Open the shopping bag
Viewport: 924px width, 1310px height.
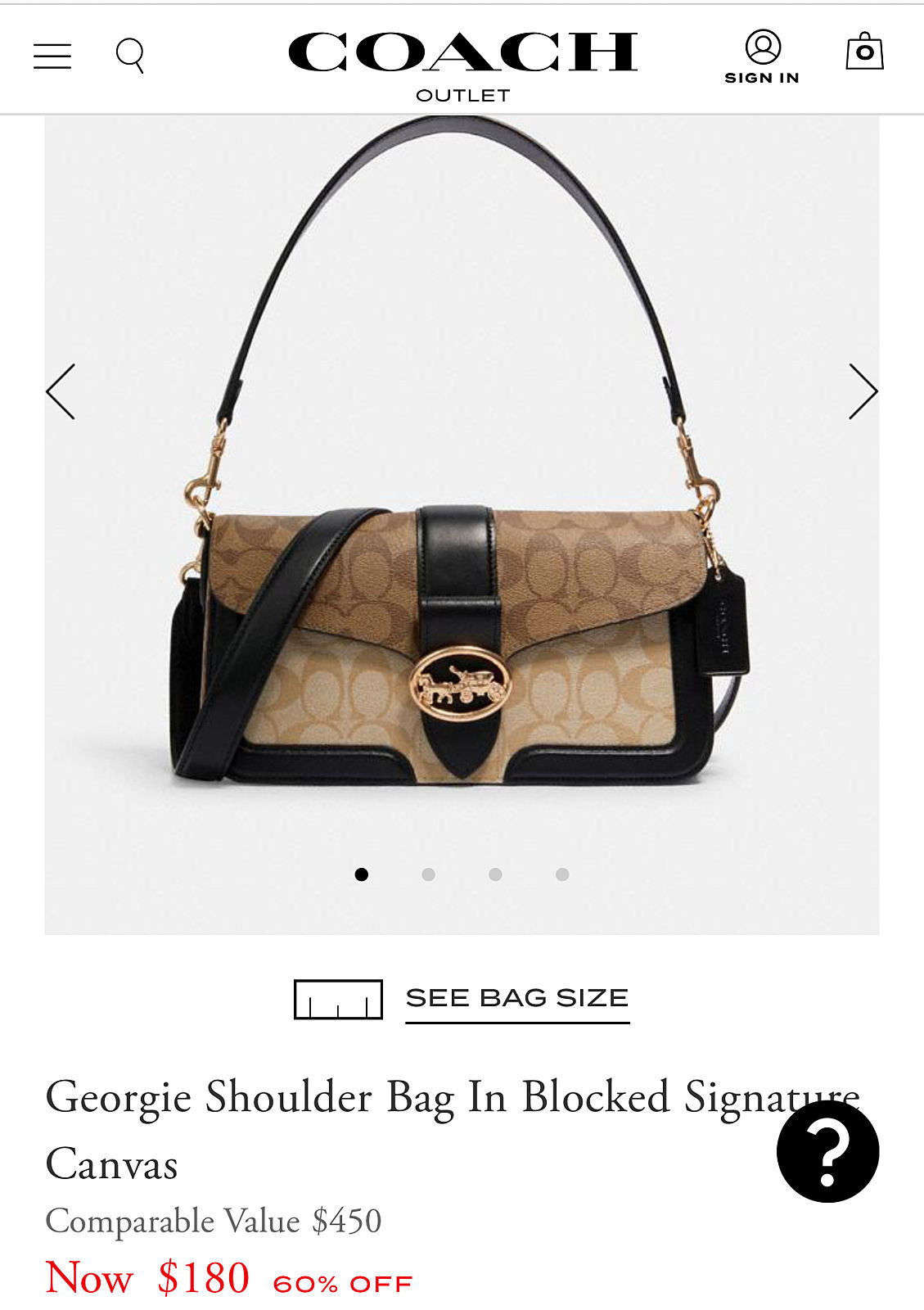(864, 52)
